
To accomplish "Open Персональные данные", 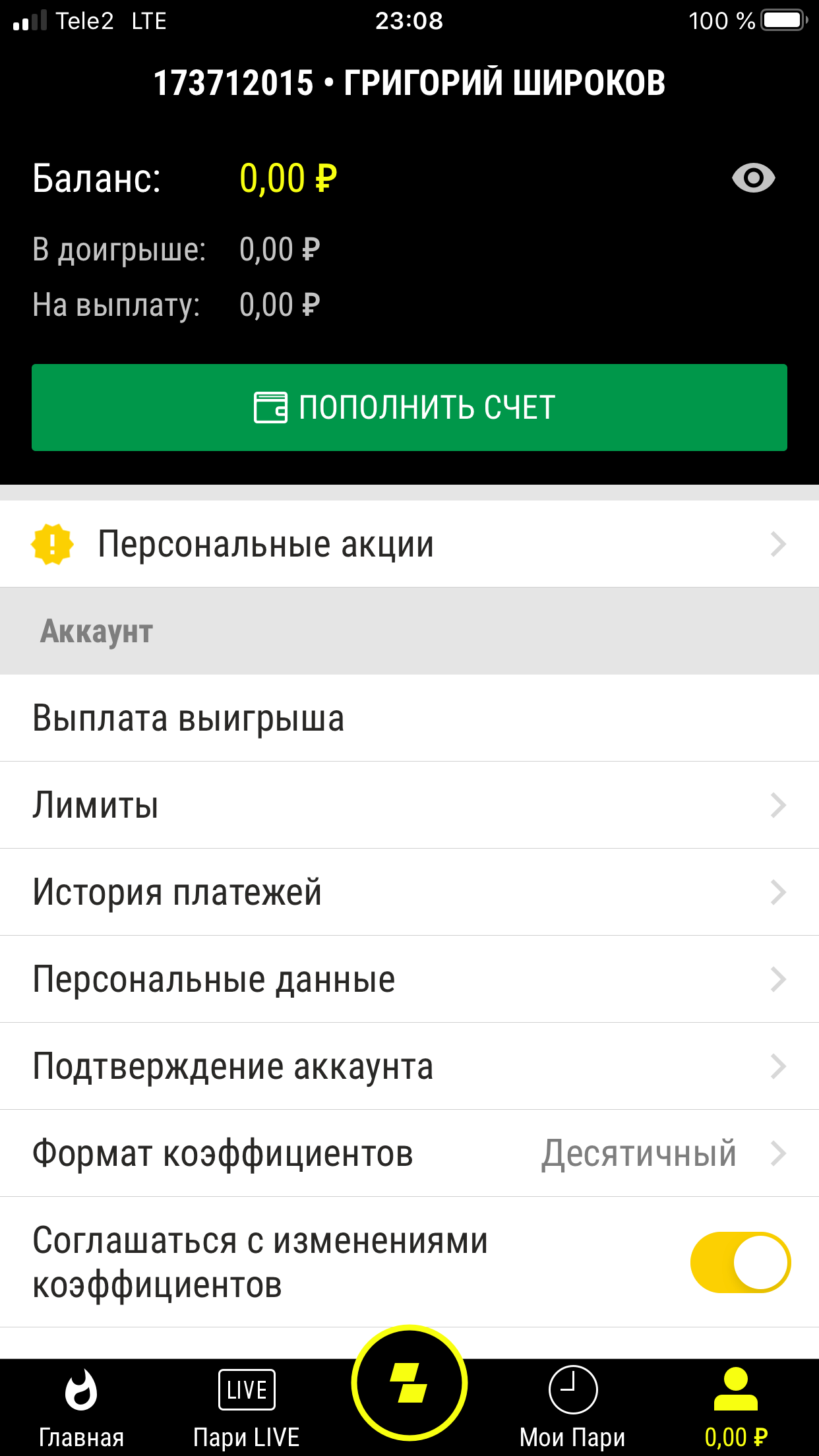I will pyautogui.click(x=409, y=979).
